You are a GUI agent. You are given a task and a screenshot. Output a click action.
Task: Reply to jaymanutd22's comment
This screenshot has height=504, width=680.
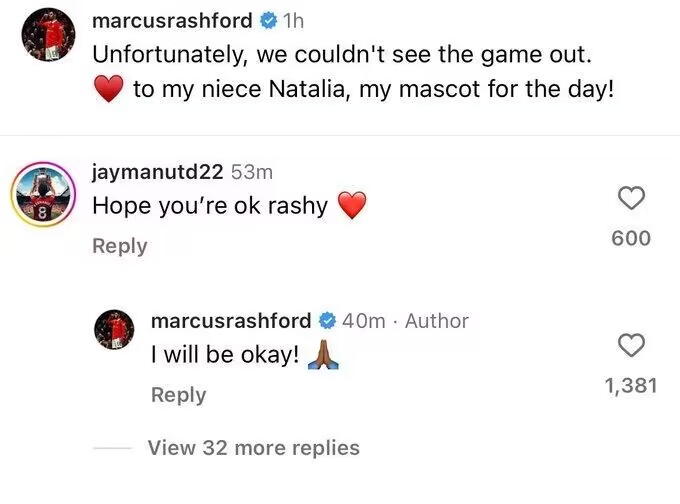[119, 246]
